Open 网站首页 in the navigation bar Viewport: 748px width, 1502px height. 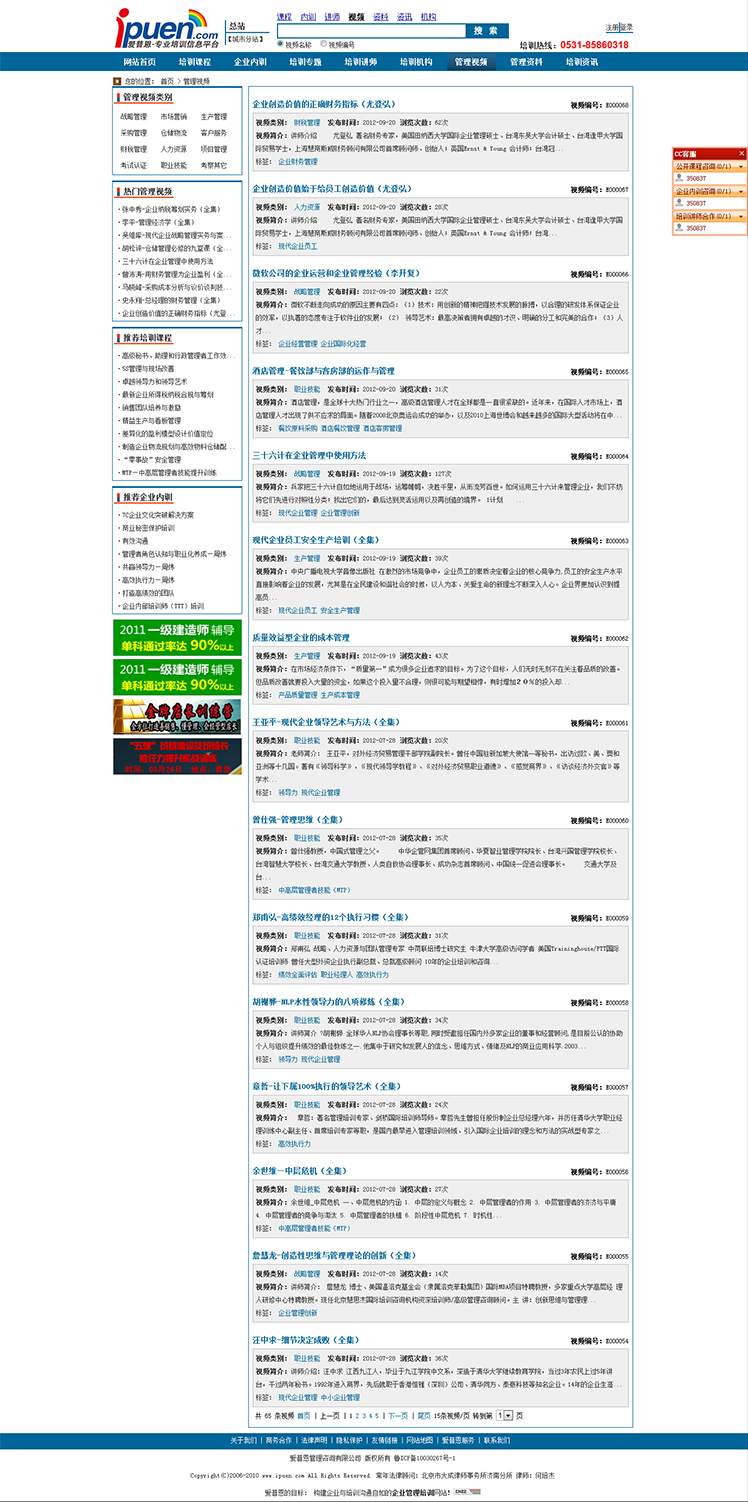[139, 62]
